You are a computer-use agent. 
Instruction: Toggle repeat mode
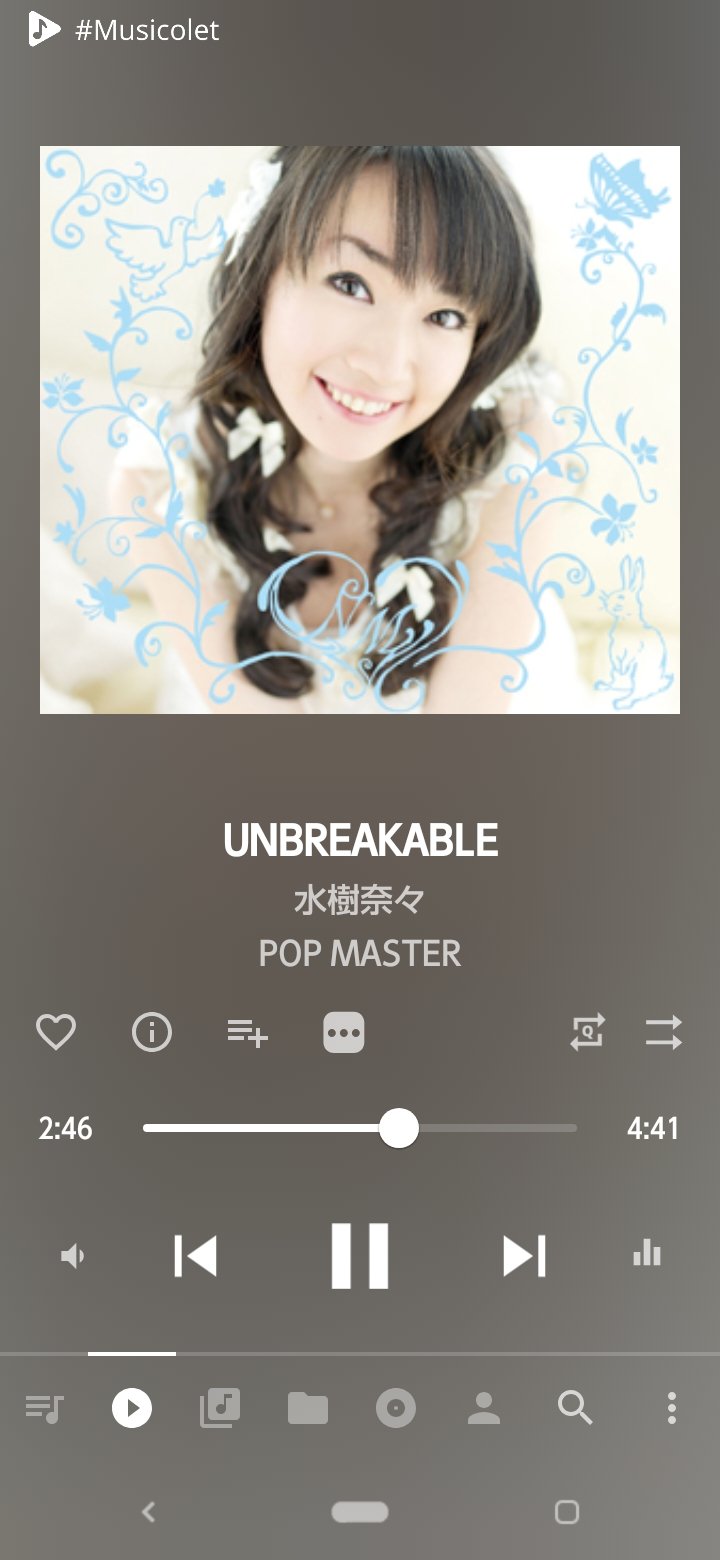[587, 1031]
